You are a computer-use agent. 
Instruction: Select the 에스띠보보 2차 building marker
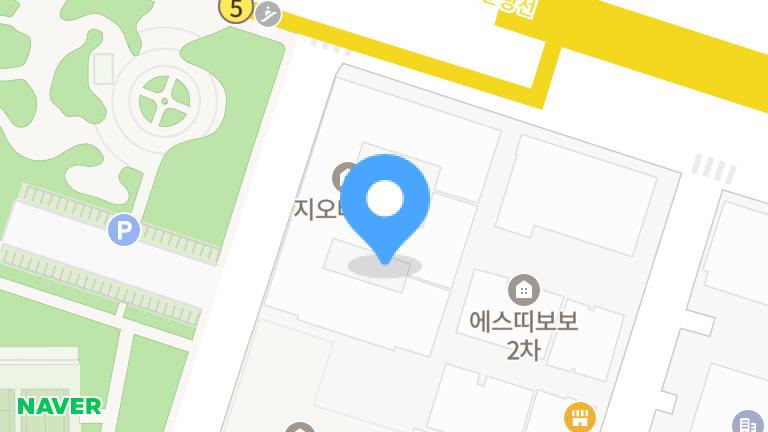coord(523,291)
